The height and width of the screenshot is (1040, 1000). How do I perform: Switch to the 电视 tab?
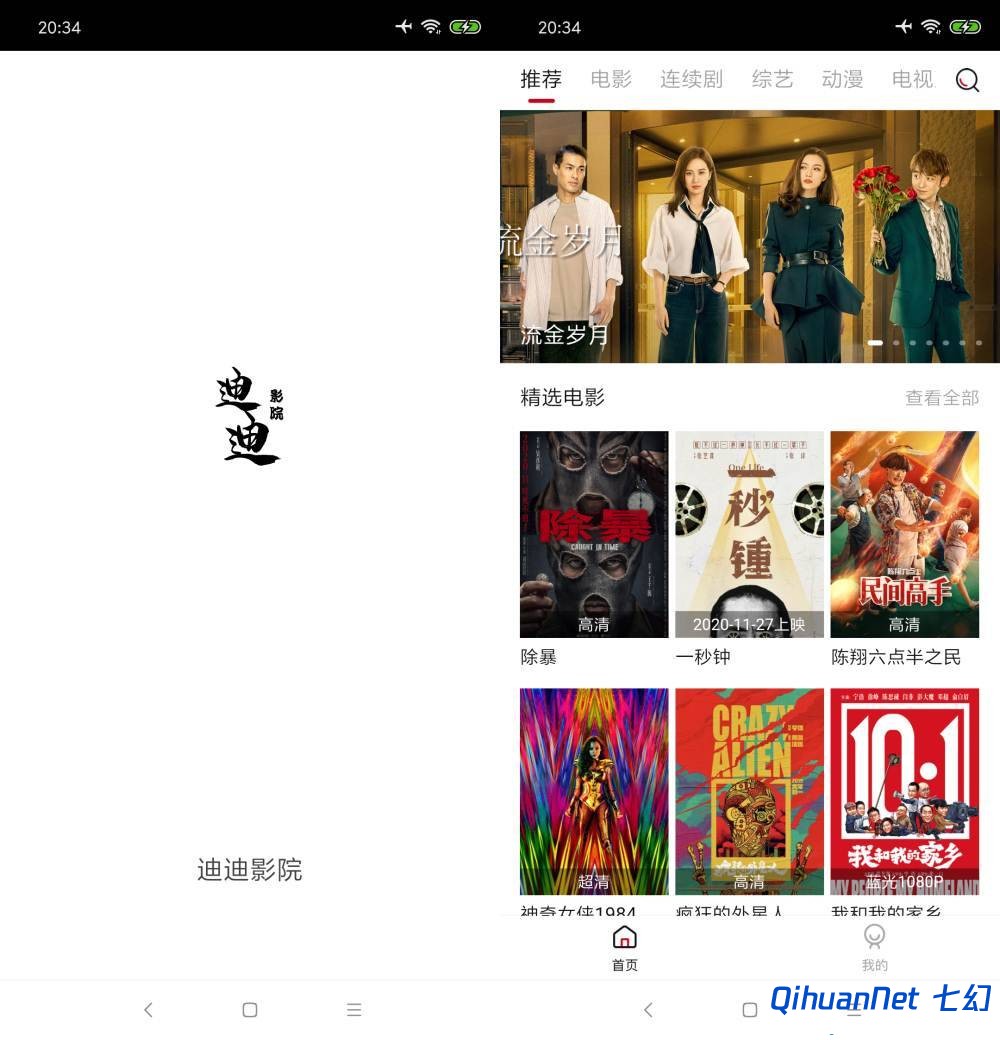(x=912, y=79)
